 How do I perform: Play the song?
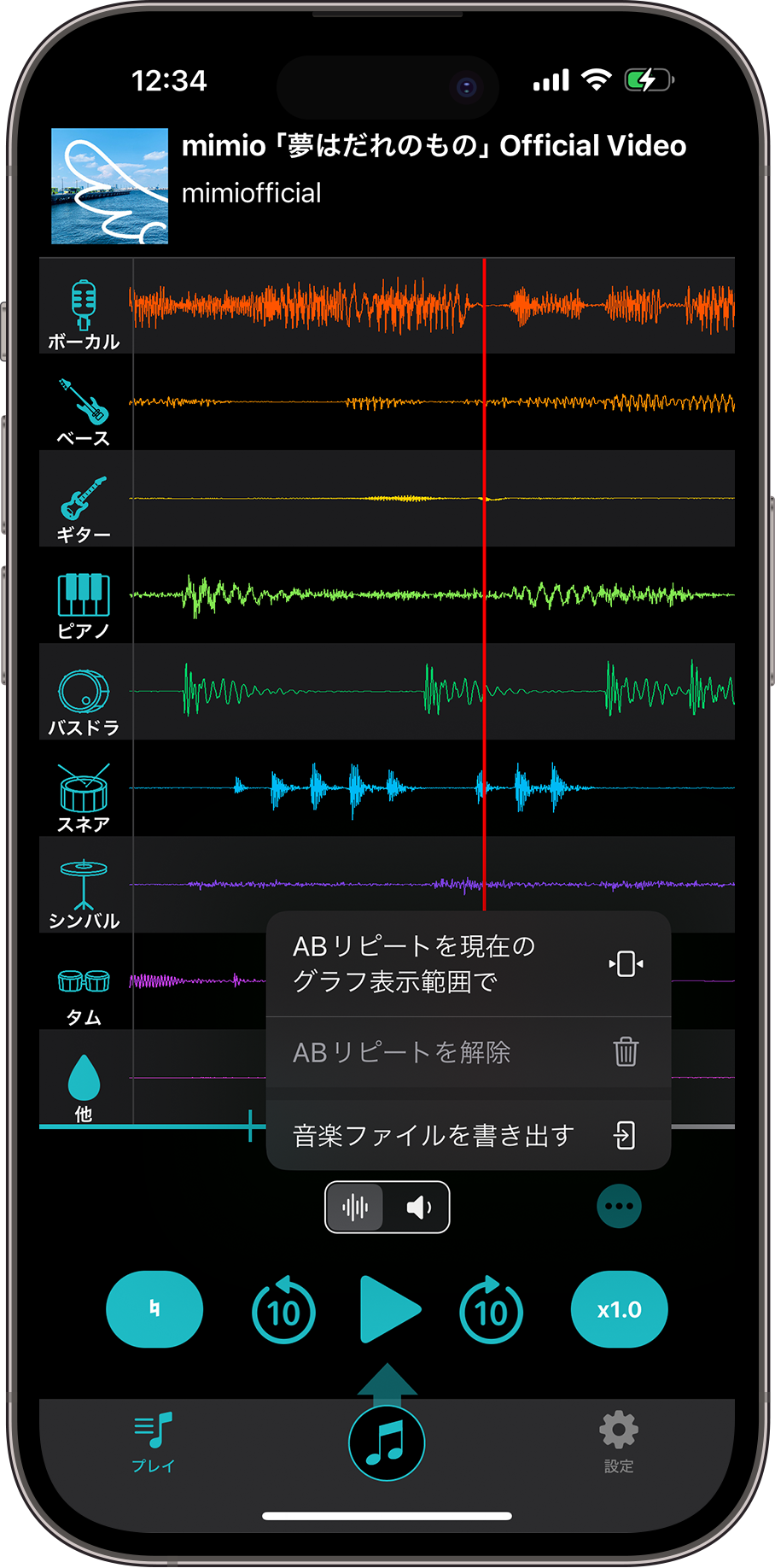click(388, 1309)
